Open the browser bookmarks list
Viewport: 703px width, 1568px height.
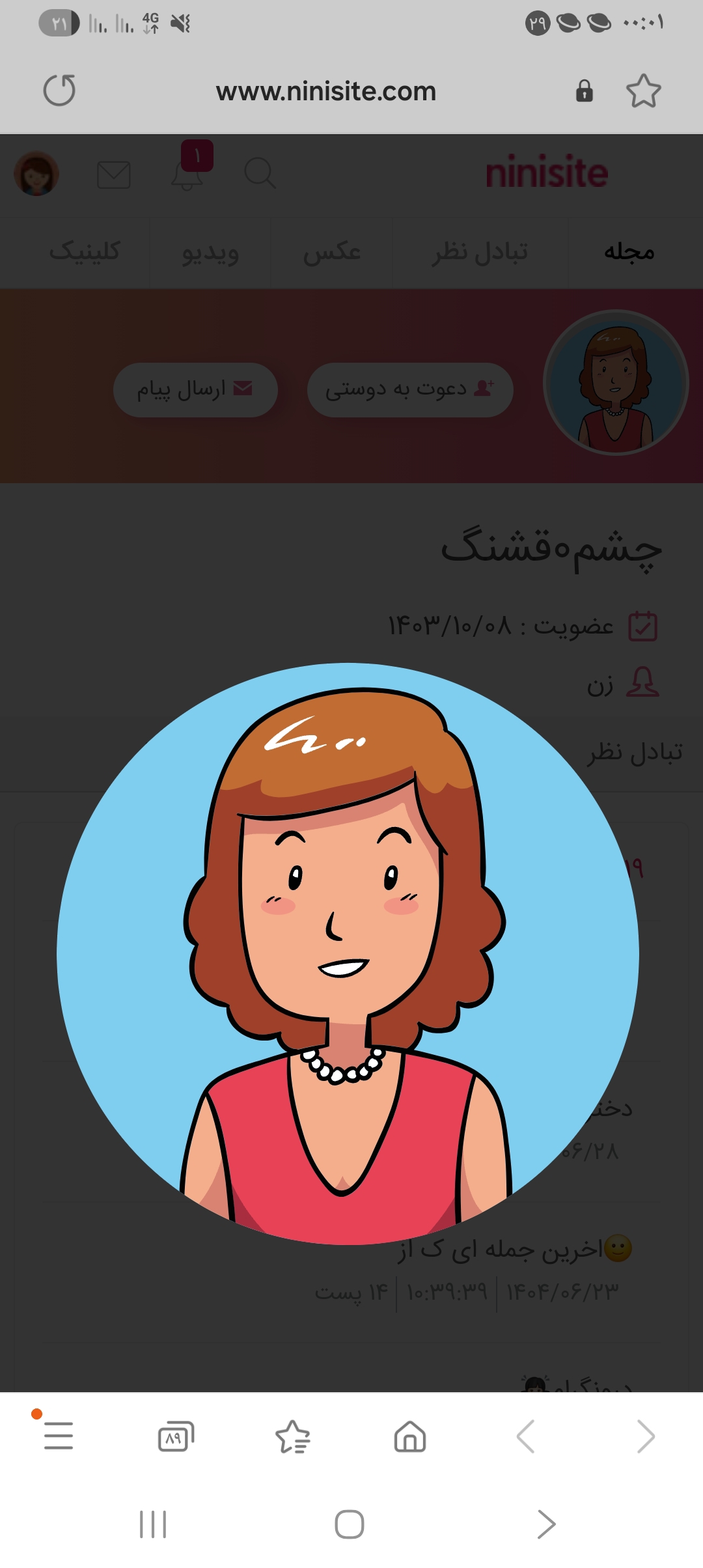[293, 1436]
